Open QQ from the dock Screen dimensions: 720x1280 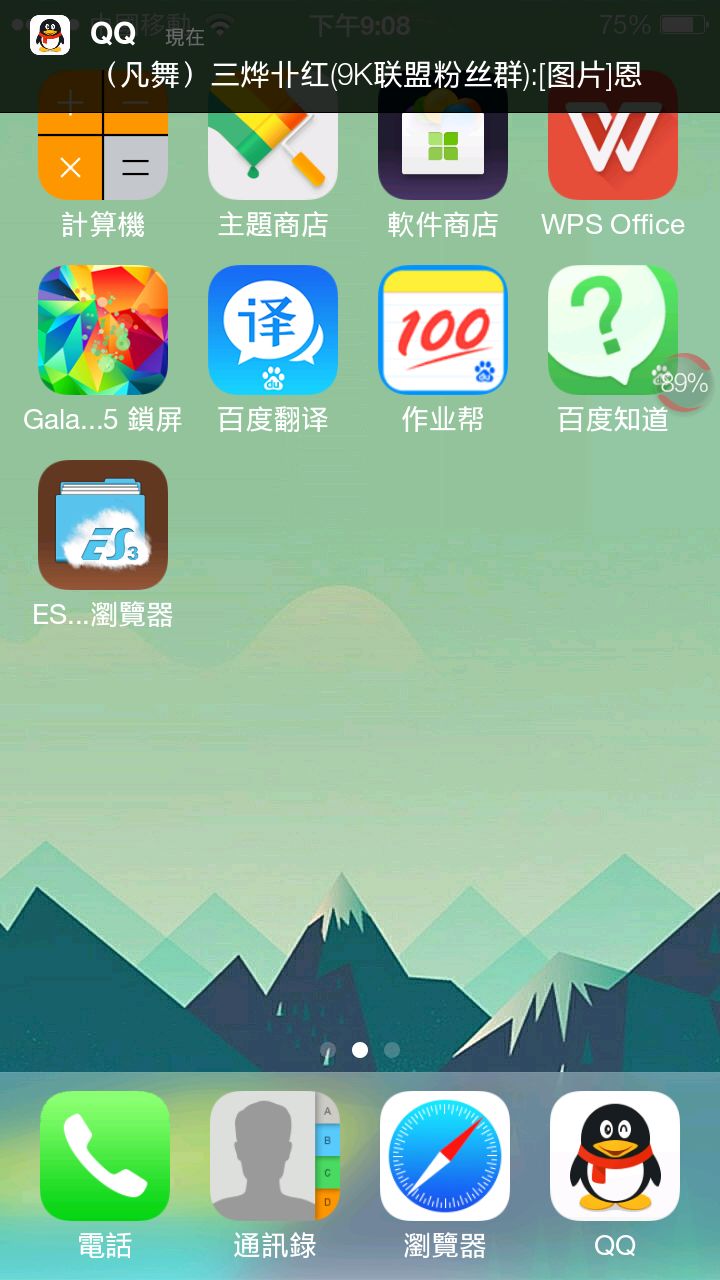coord(615,1155)
